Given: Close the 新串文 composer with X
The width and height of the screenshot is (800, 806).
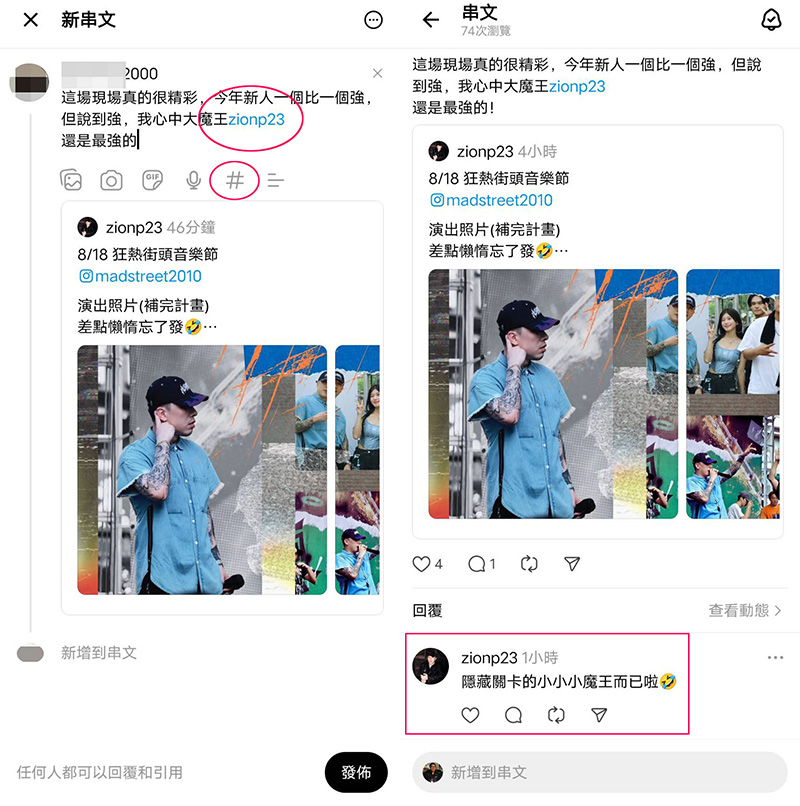Looking at the screenshot, I should point(31,20).
